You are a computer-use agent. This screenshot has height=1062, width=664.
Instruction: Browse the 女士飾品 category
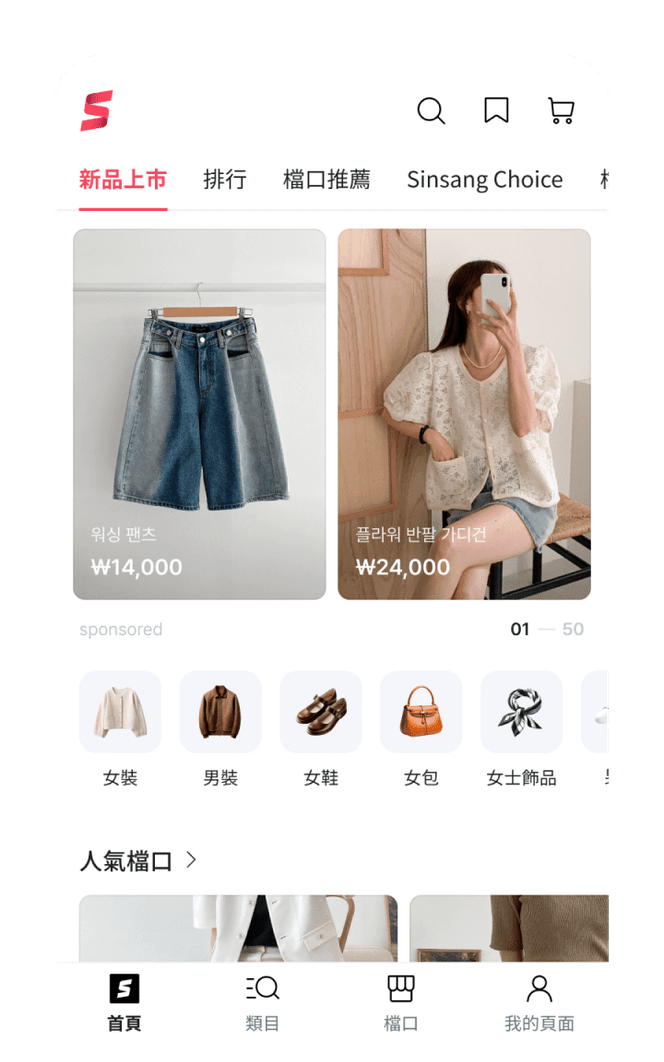click(x=521, y=730)
